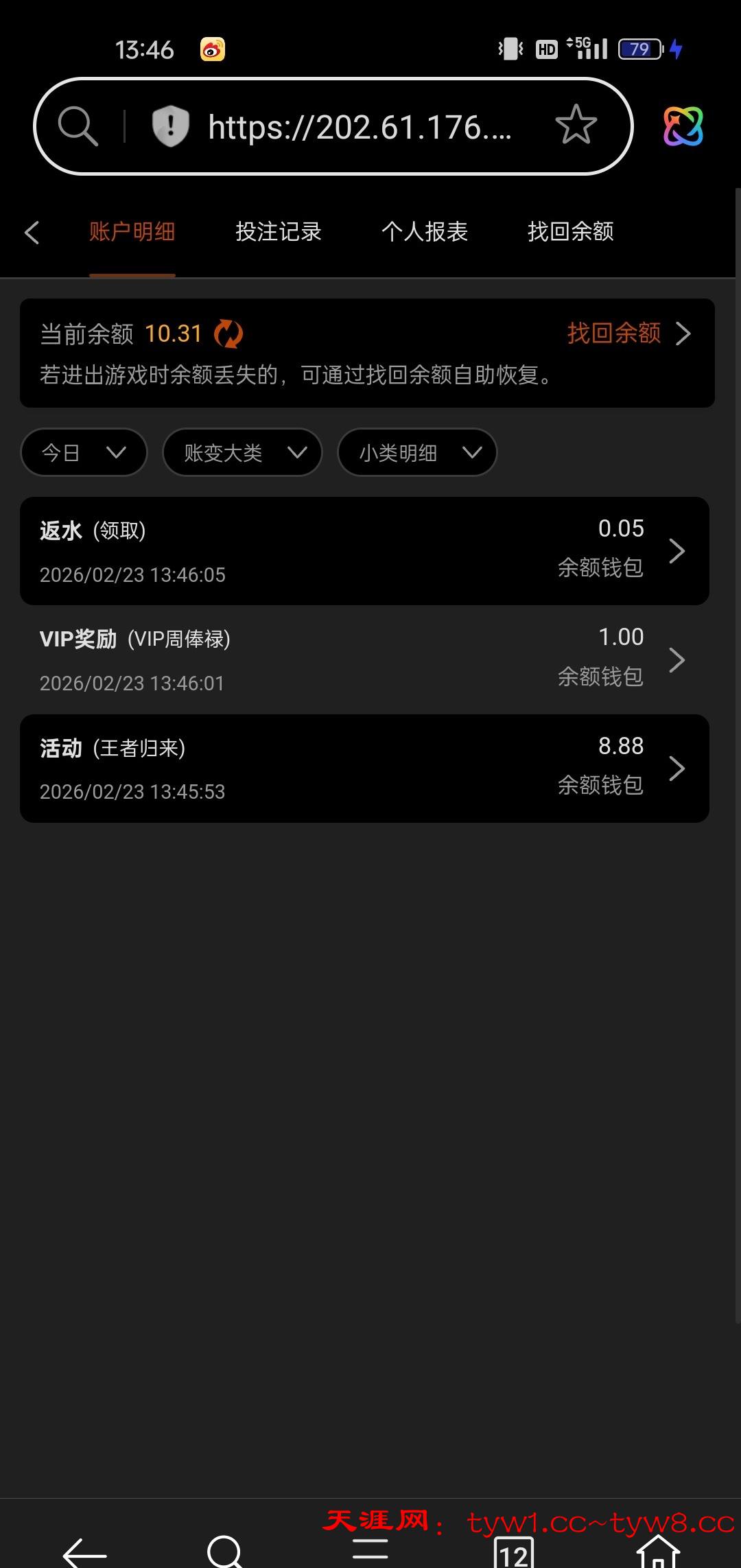Screen dimensions: 741x1568
Task: Tap the browser URL address bar
Action: [357, 127]
